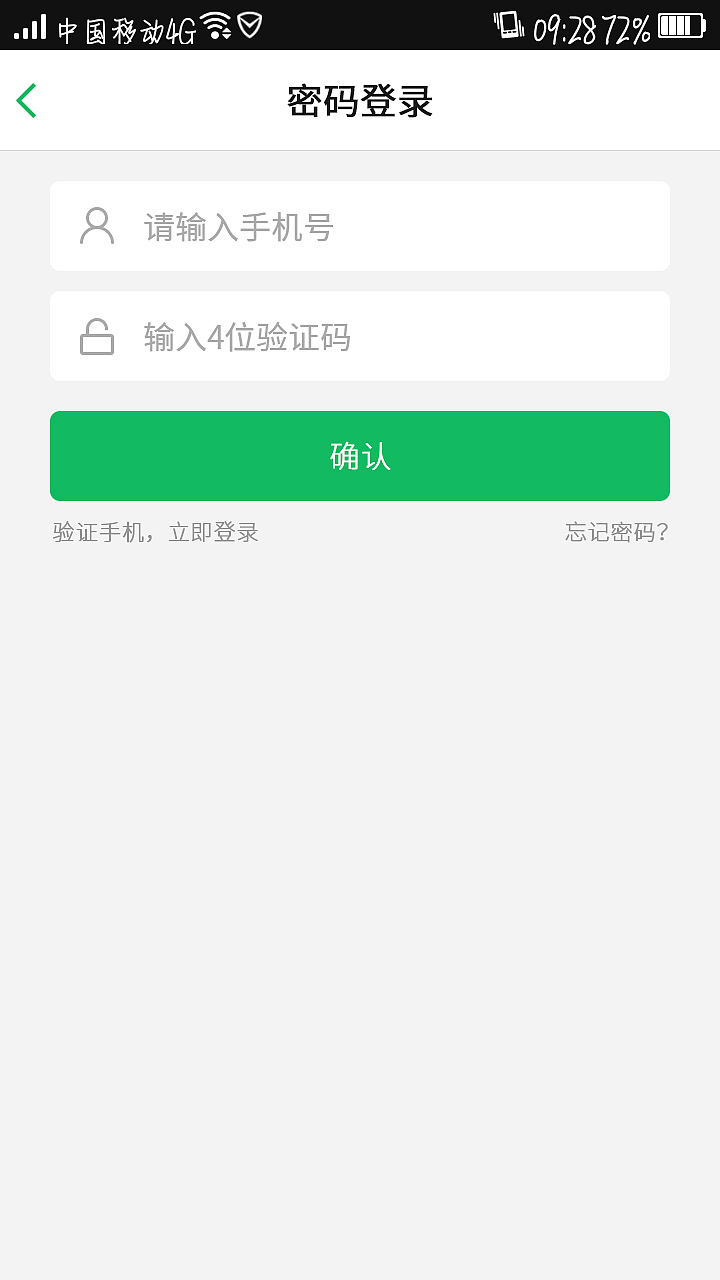
Task: Tap the white verification code input box
Action: 360,336
